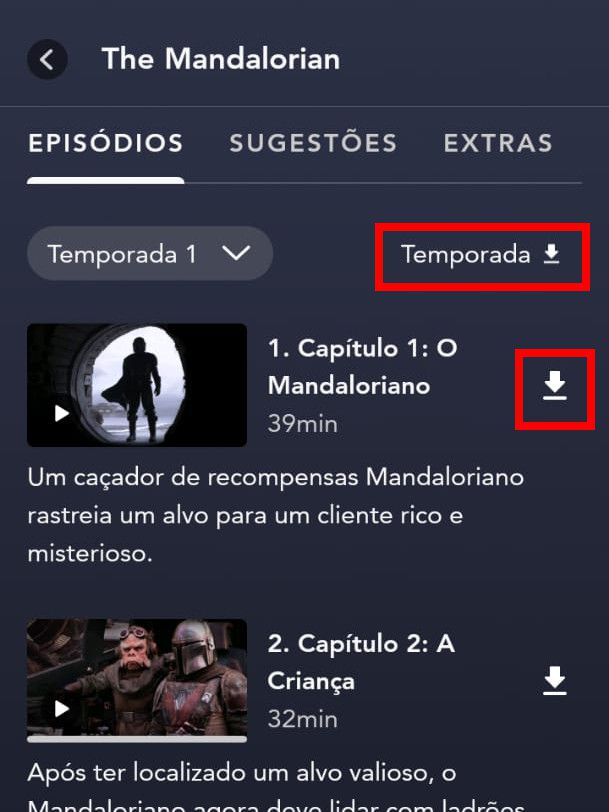This screenshot has width=609, height=812.
Task: Download the entire Temporada
Action: 481,255
